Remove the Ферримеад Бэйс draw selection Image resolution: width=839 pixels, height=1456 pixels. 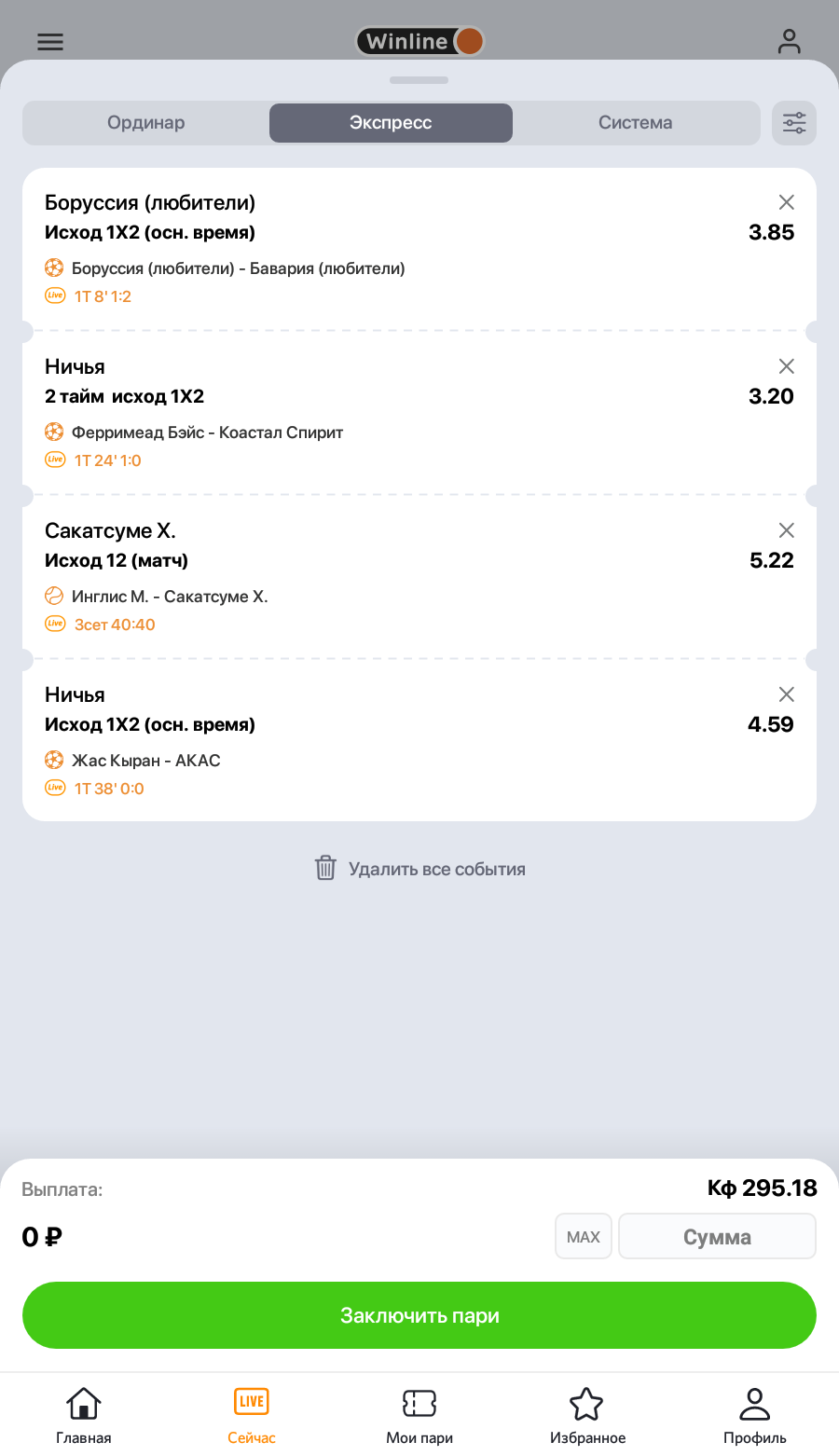pyautogui.click(x=786, y=366)
